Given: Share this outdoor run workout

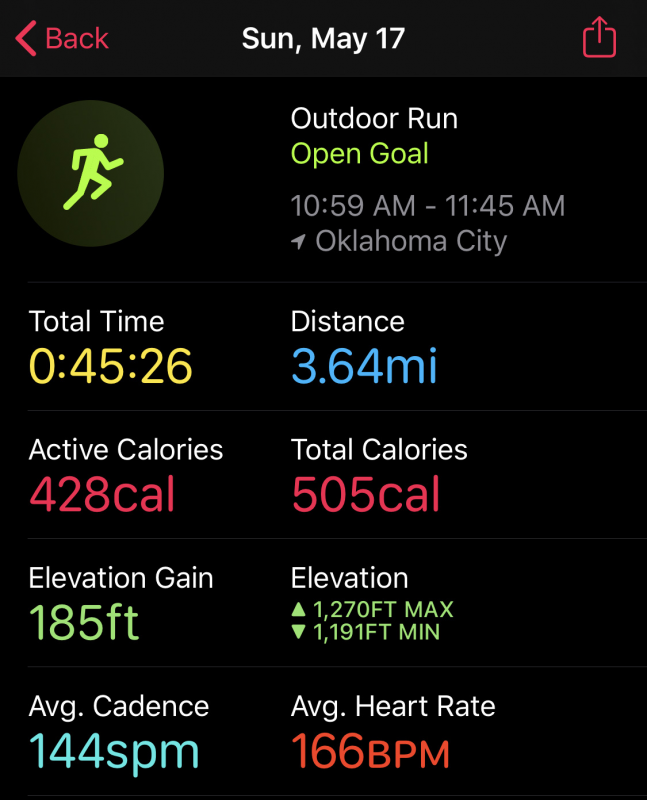Looking at the screenshot, I should click(599, 38).
